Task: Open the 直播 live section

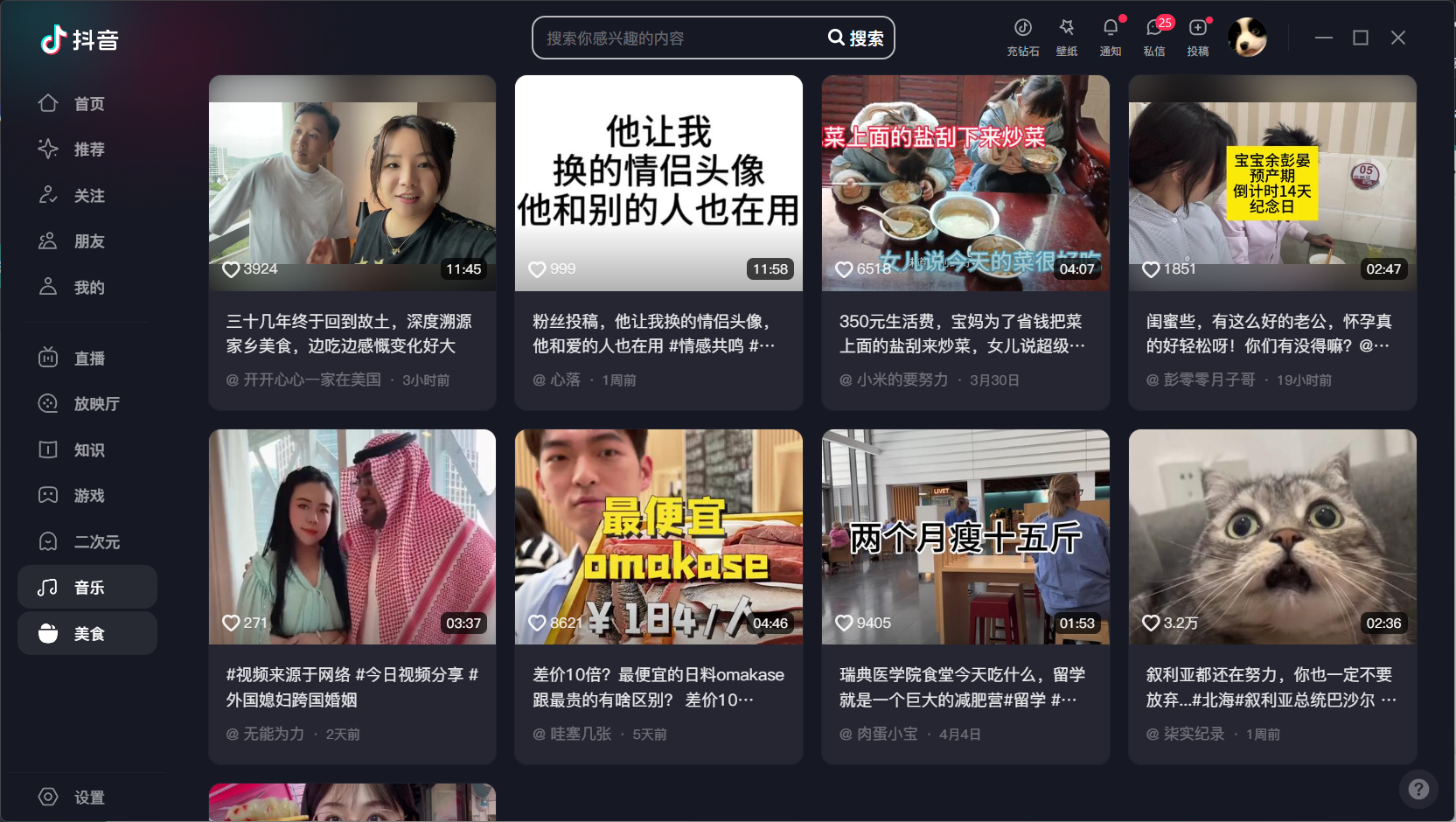Action: click(87, 359)
